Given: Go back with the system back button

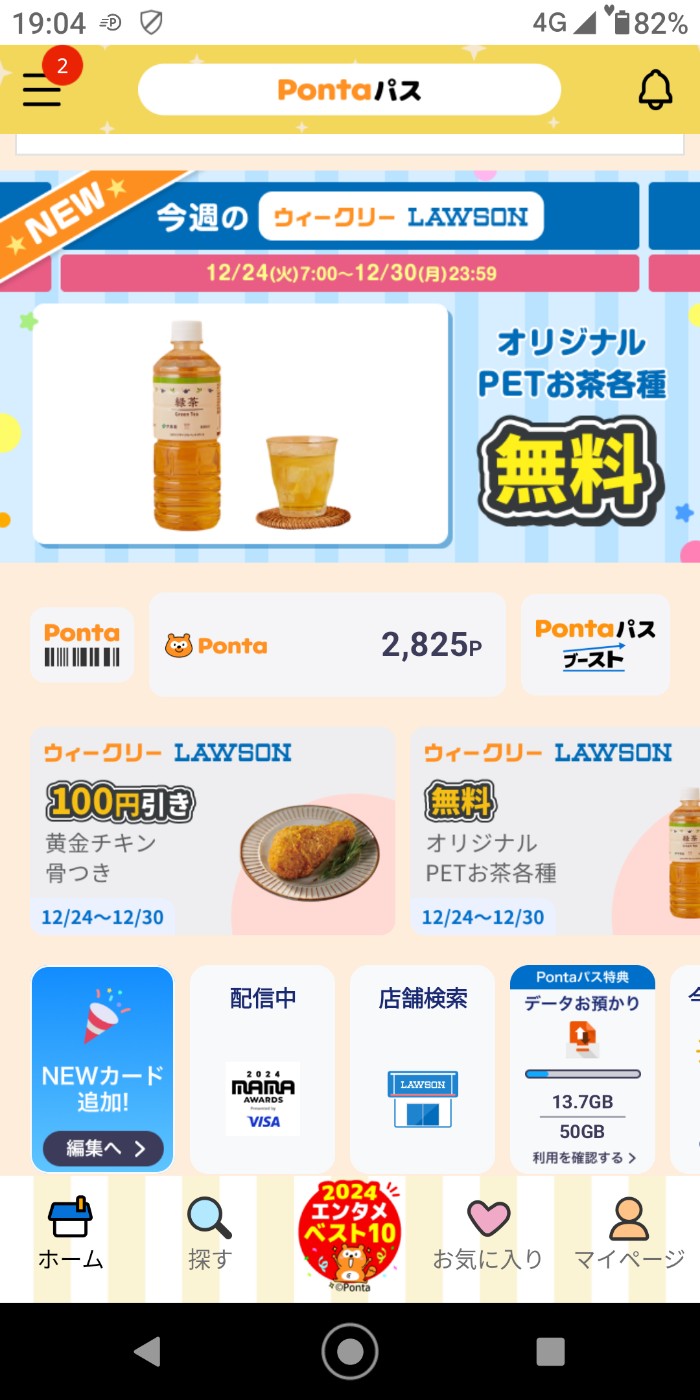Looking at the screenshot, I should coord(147,1352).
